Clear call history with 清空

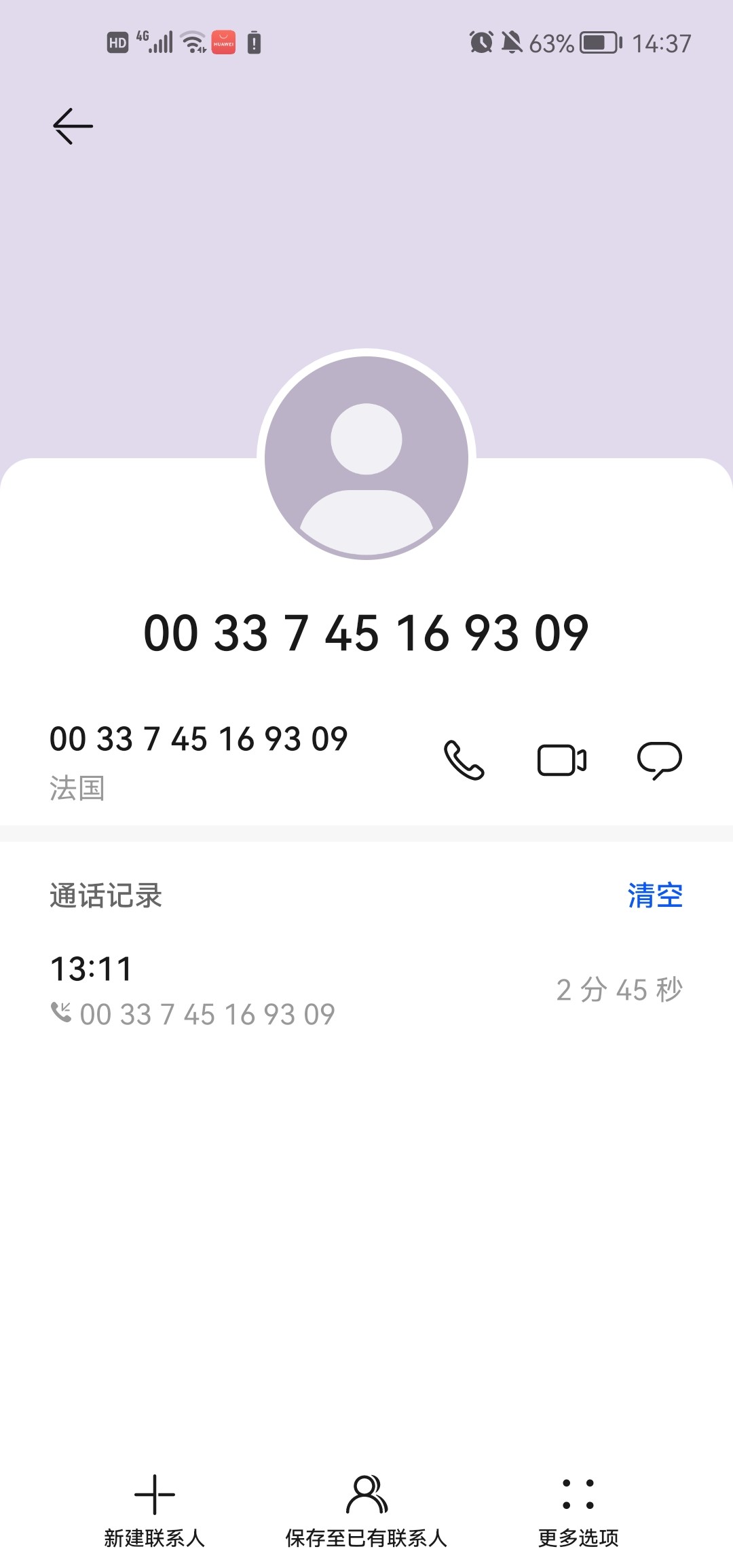(x=655, y=895)
